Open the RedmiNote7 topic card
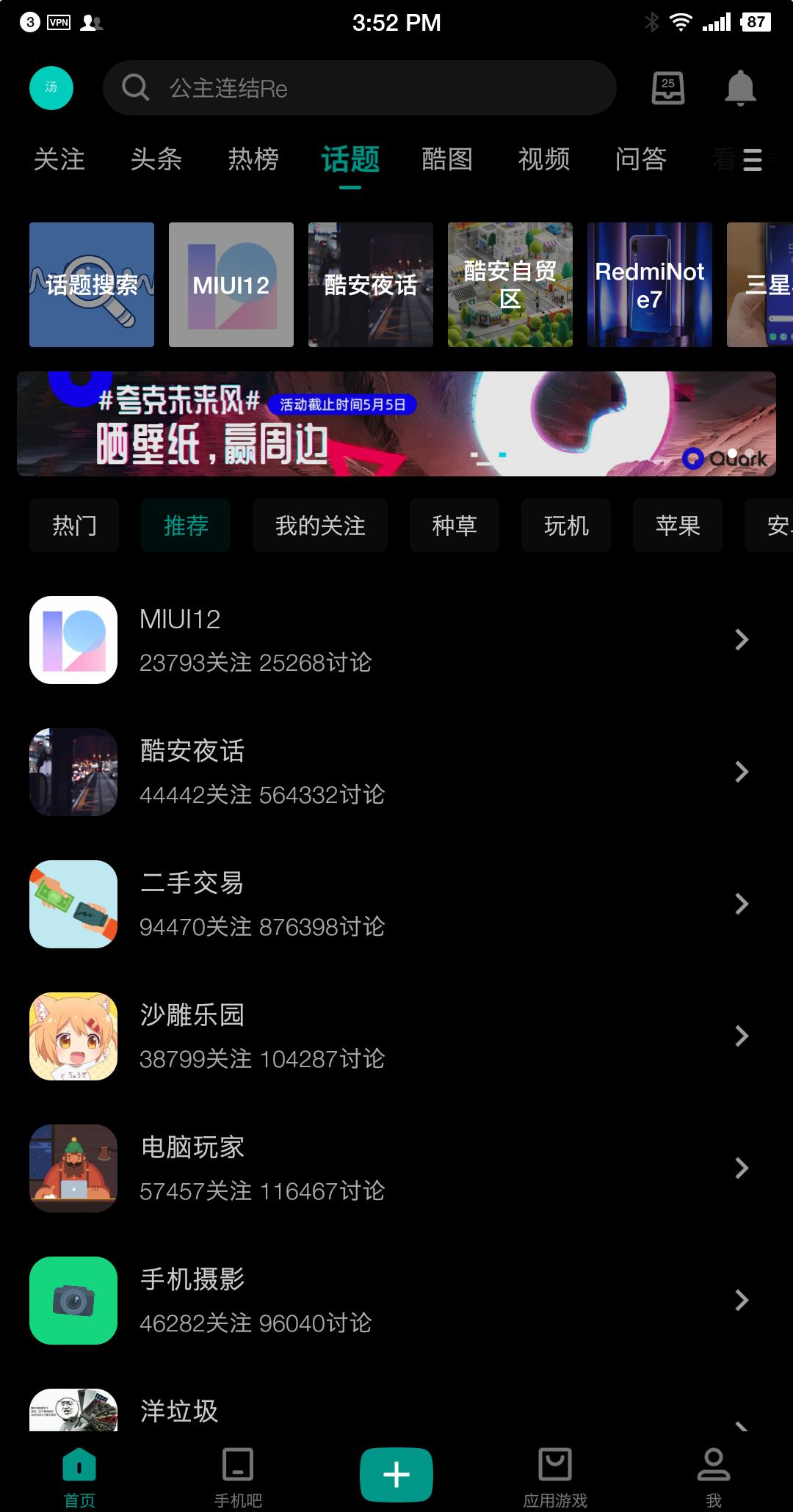The image size is (793, 1512). [649, 284]
